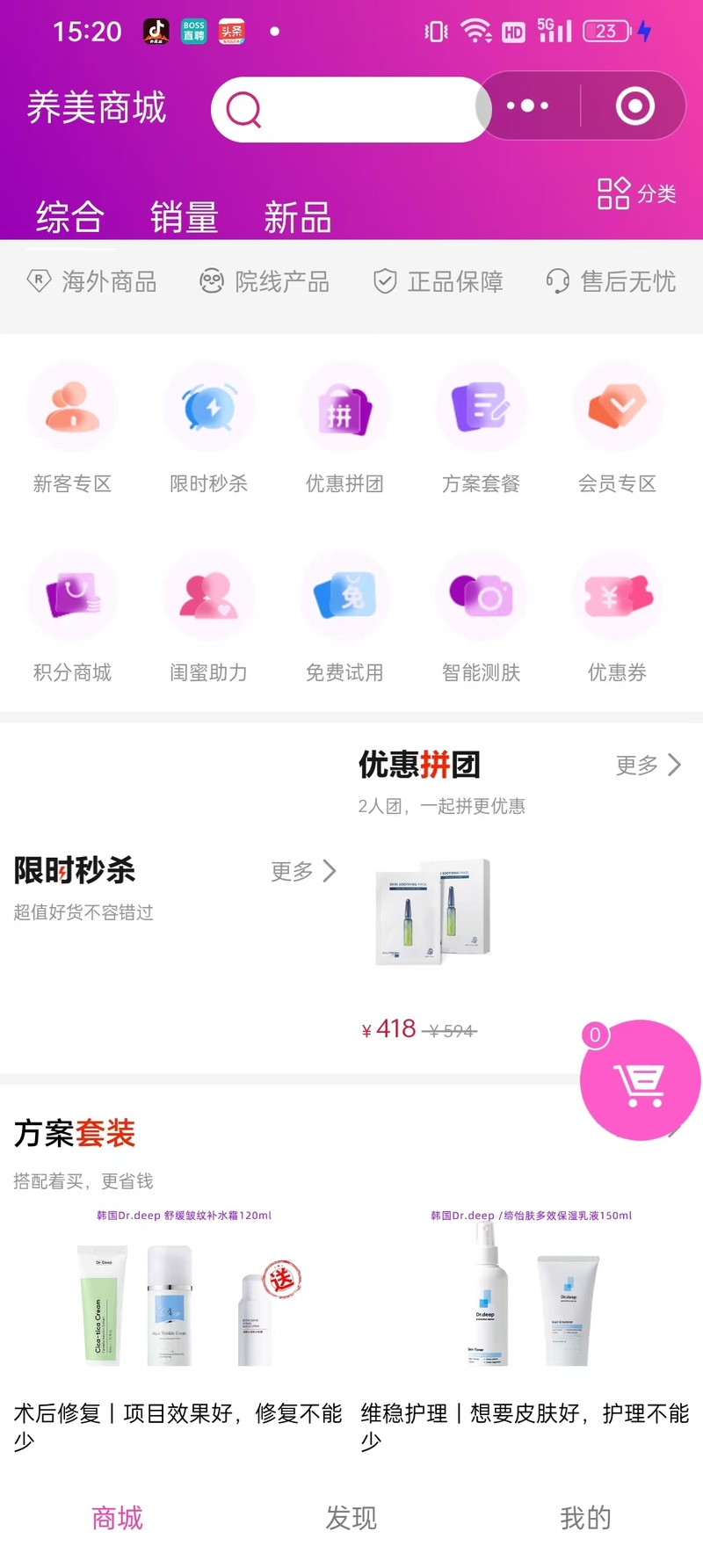The width and height of the screenshot is (703, 1568).
Task: Open the search box in the header
Action: coord(351,110)
